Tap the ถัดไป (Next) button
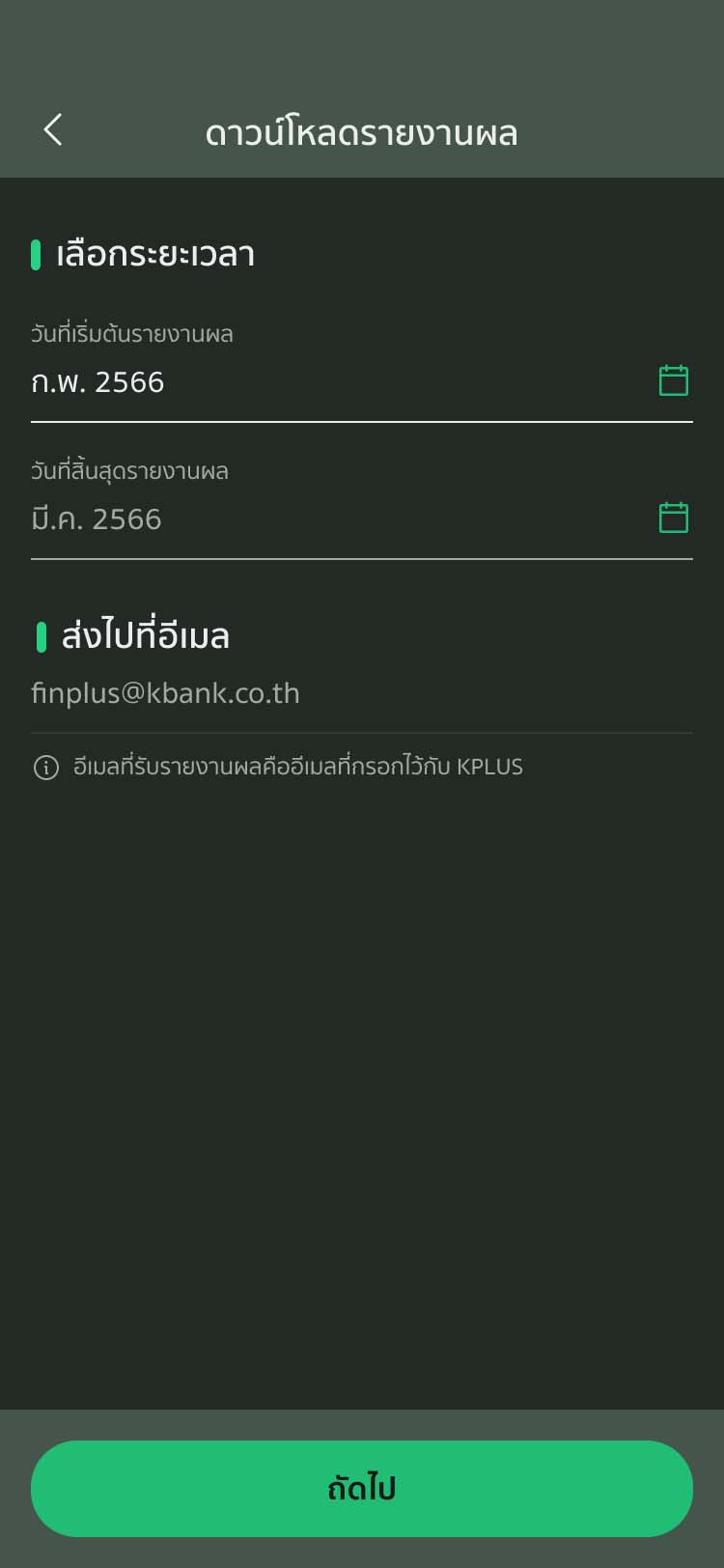 362,1488
